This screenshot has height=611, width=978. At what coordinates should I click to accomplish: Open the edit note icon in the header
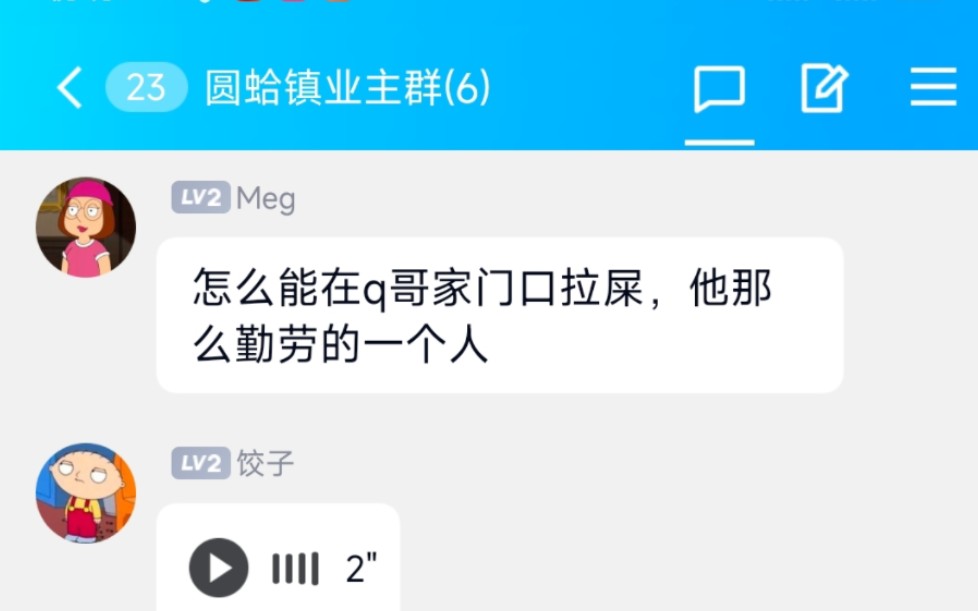point(825,89)
